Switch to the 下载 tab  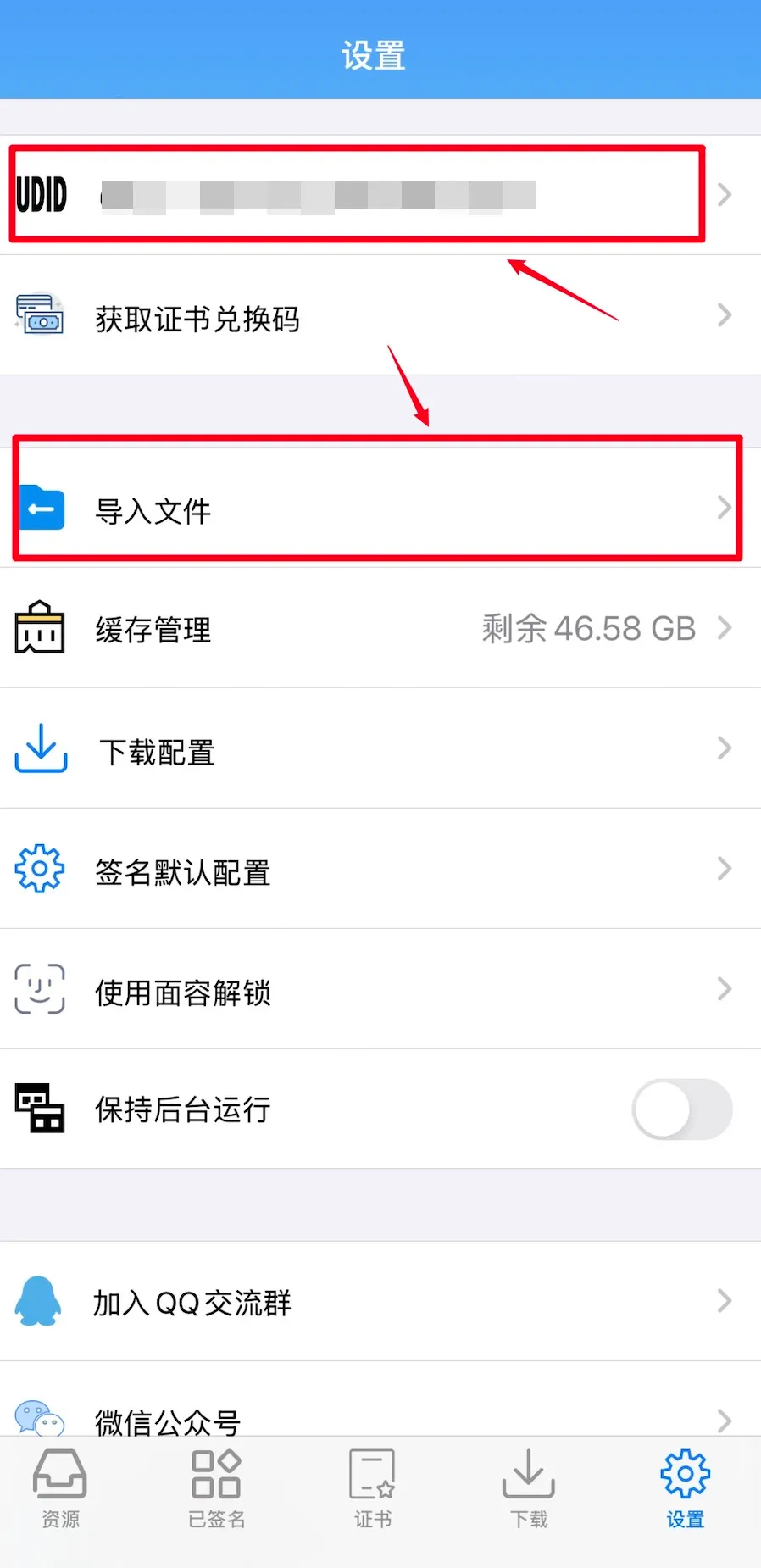pyautogui.click(x=528, y=1488)
